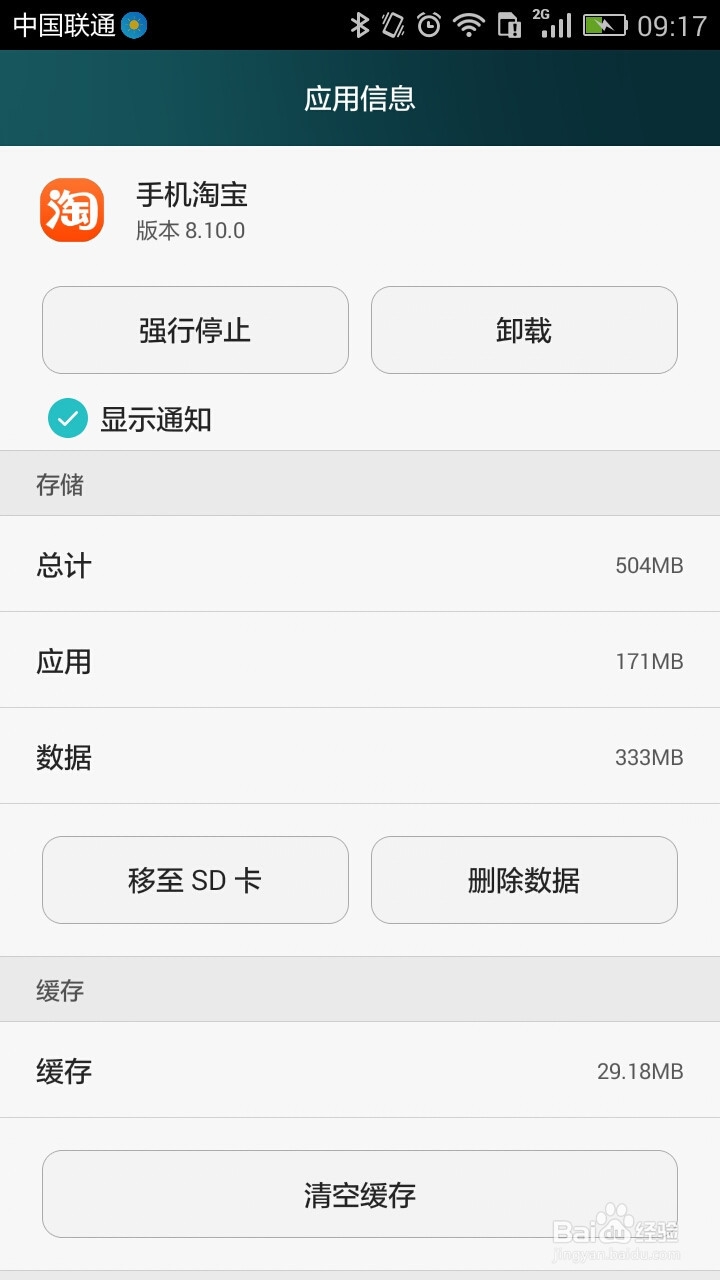Viewport: 720px width, 1280px height.
Task: Tap 删除数据 to delete app data
Action: [524, 880]
